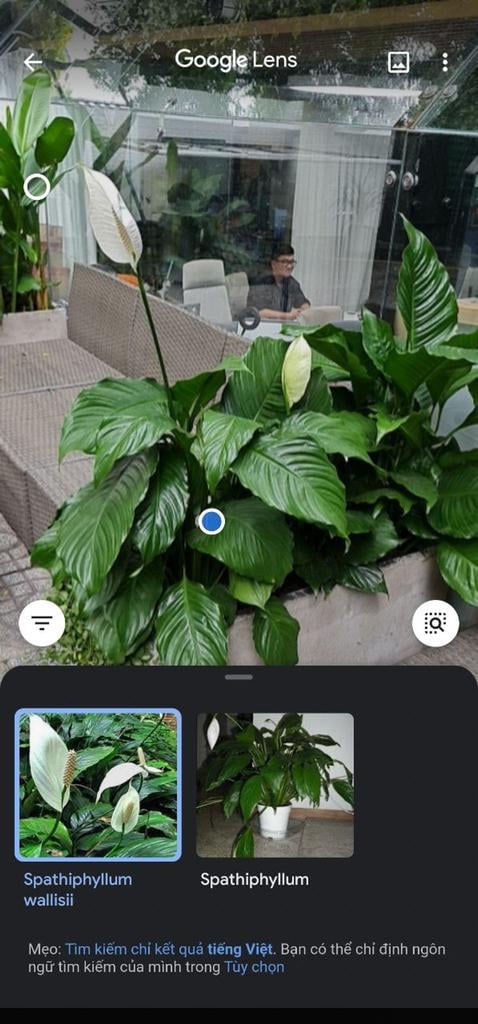Image resolution: width=478 pixels, height=1024 pixels.
Task: Activate the region search crop button
Action: pyautogui.click(x=436, y=623)
